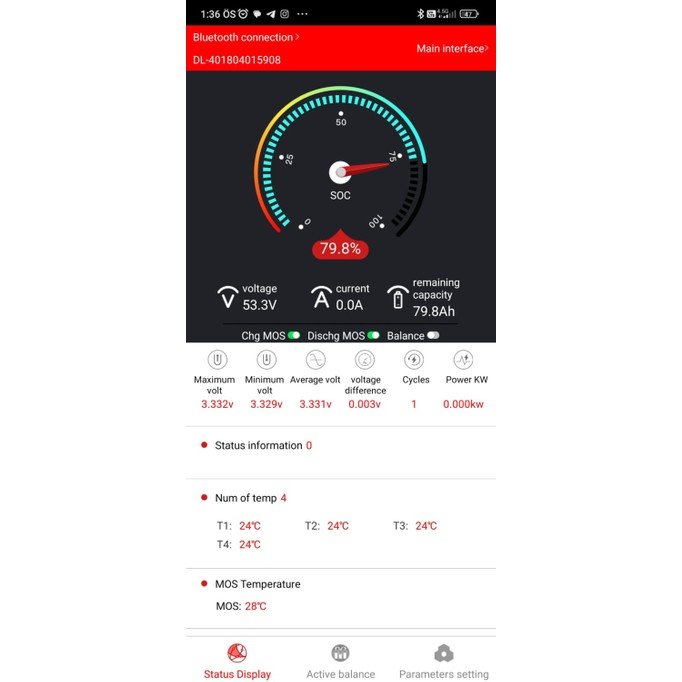
Task: Switch to Active balance tab
Action: click(341, 662)
